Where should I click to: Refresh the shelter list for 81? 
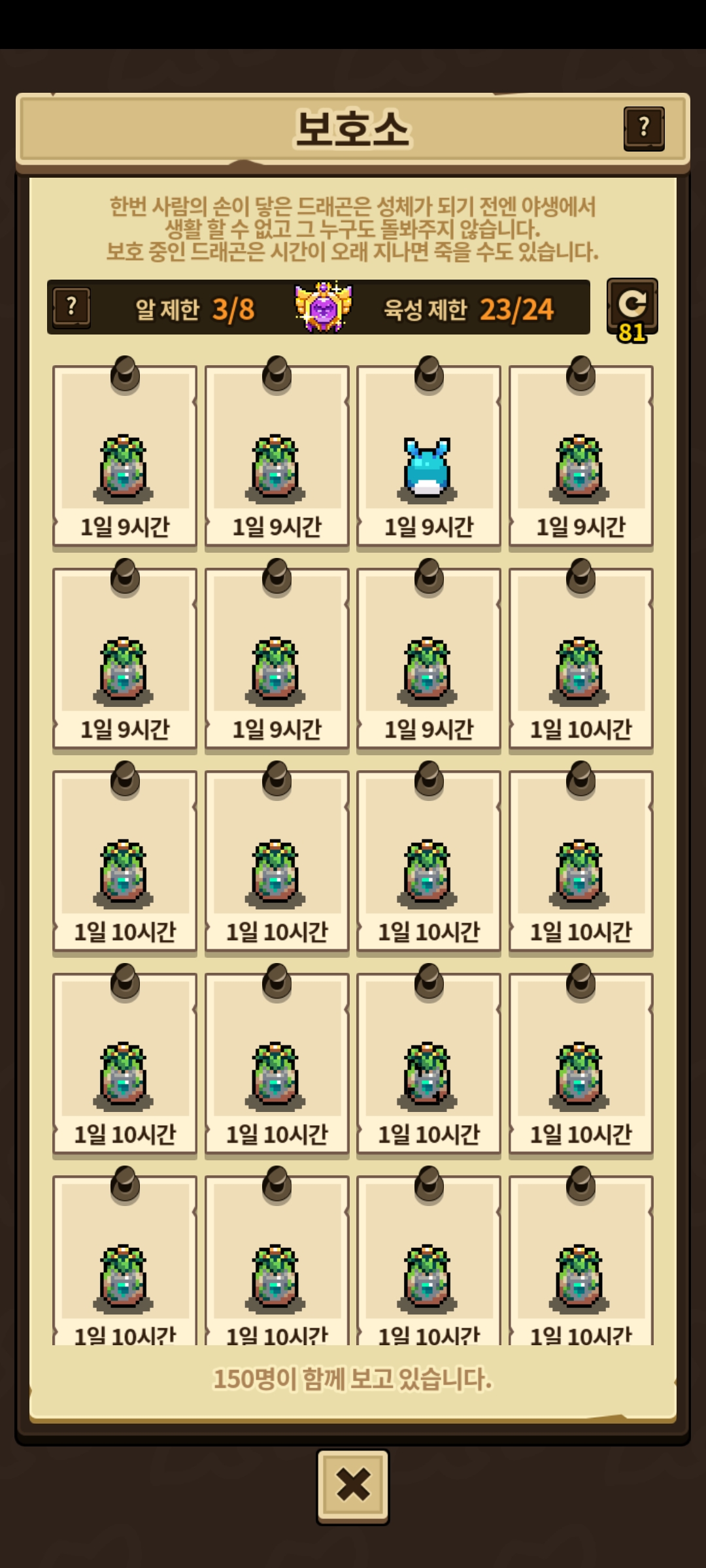tap(632, 310)
